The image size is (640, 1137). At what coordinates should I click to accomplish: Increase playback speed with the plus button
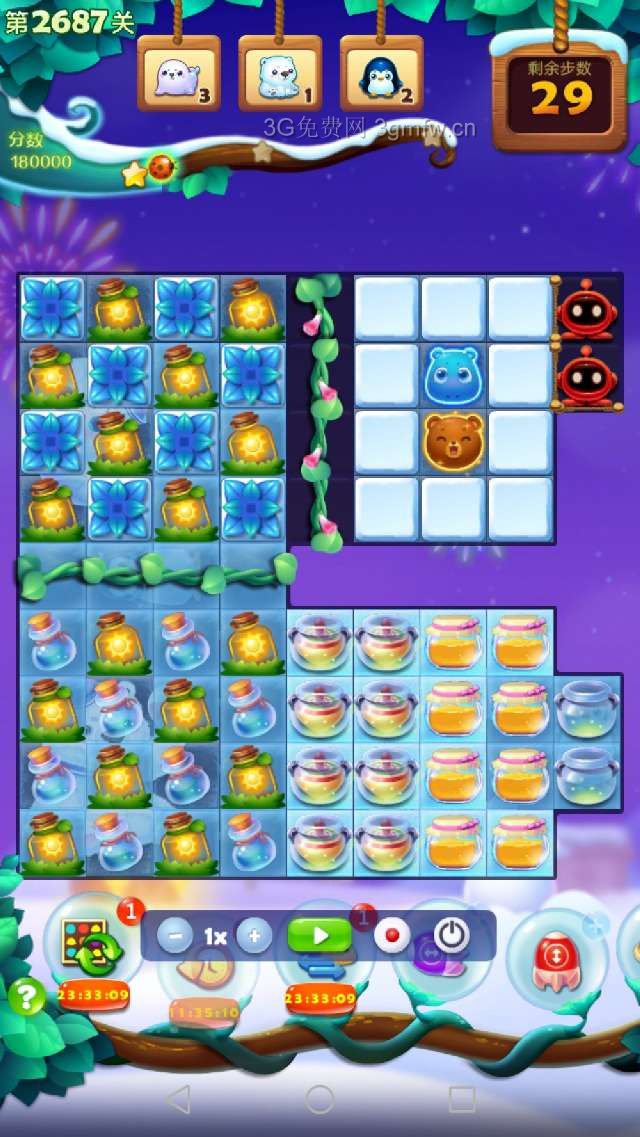tap(254, 936)
